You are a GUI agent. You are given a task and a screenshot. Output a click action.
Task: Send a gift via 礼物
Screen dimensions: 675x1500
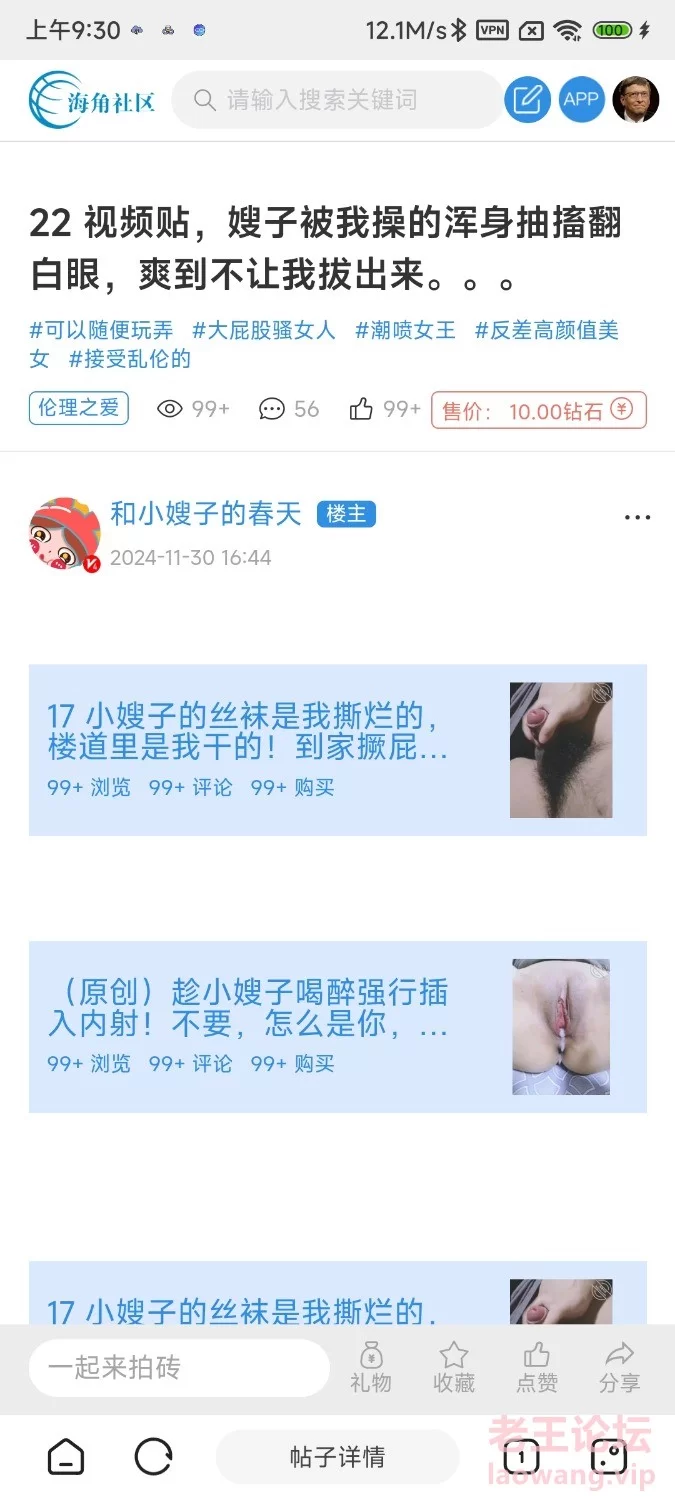tap(371, 1368)
